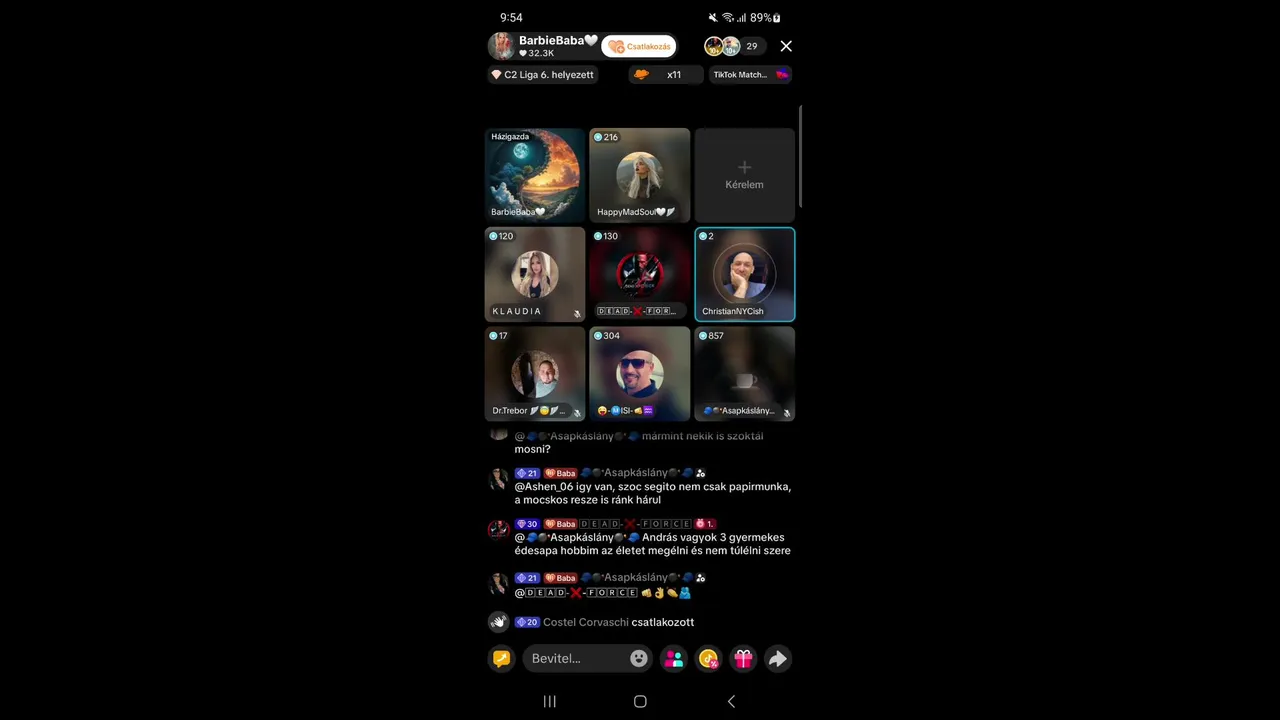Open ChristianNYCish's guest tile
The height and width of the screenshot is (720, 1280).
click(x=744, y=274)
